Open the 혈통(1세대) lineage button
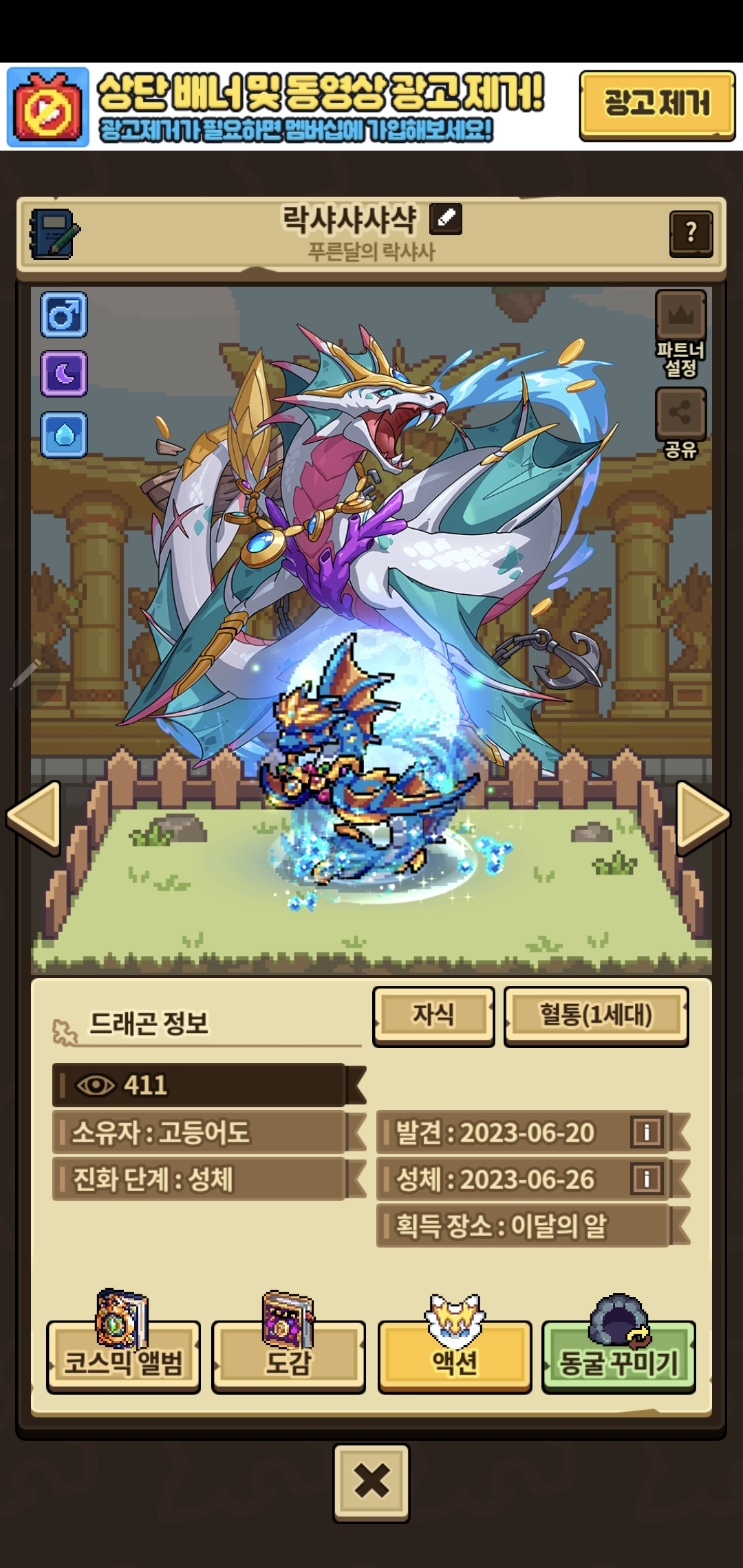The height and width of the screenshot is (1568, 743). pos(596,1016)
